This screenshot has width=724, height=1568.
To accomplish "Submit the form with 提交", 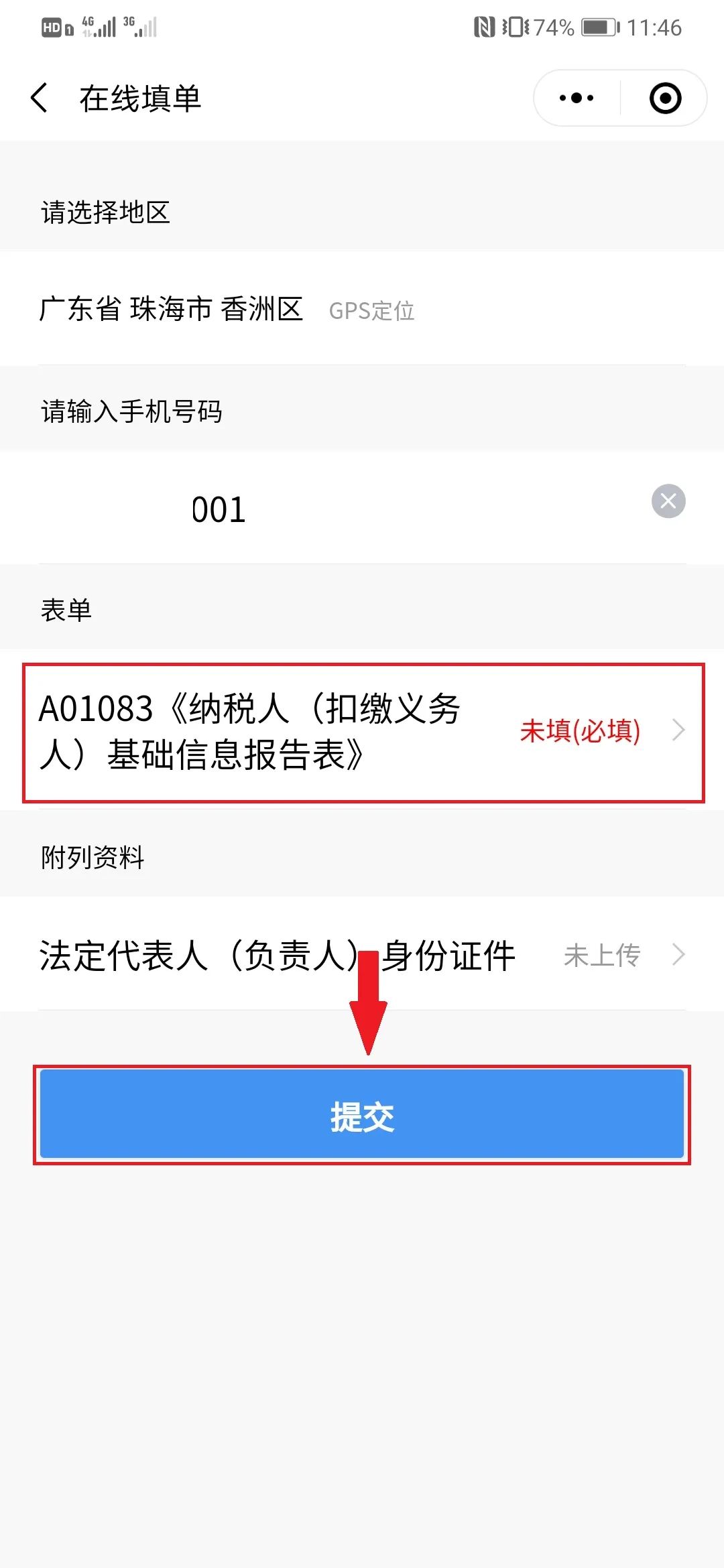I will [x=362, y=1114].
